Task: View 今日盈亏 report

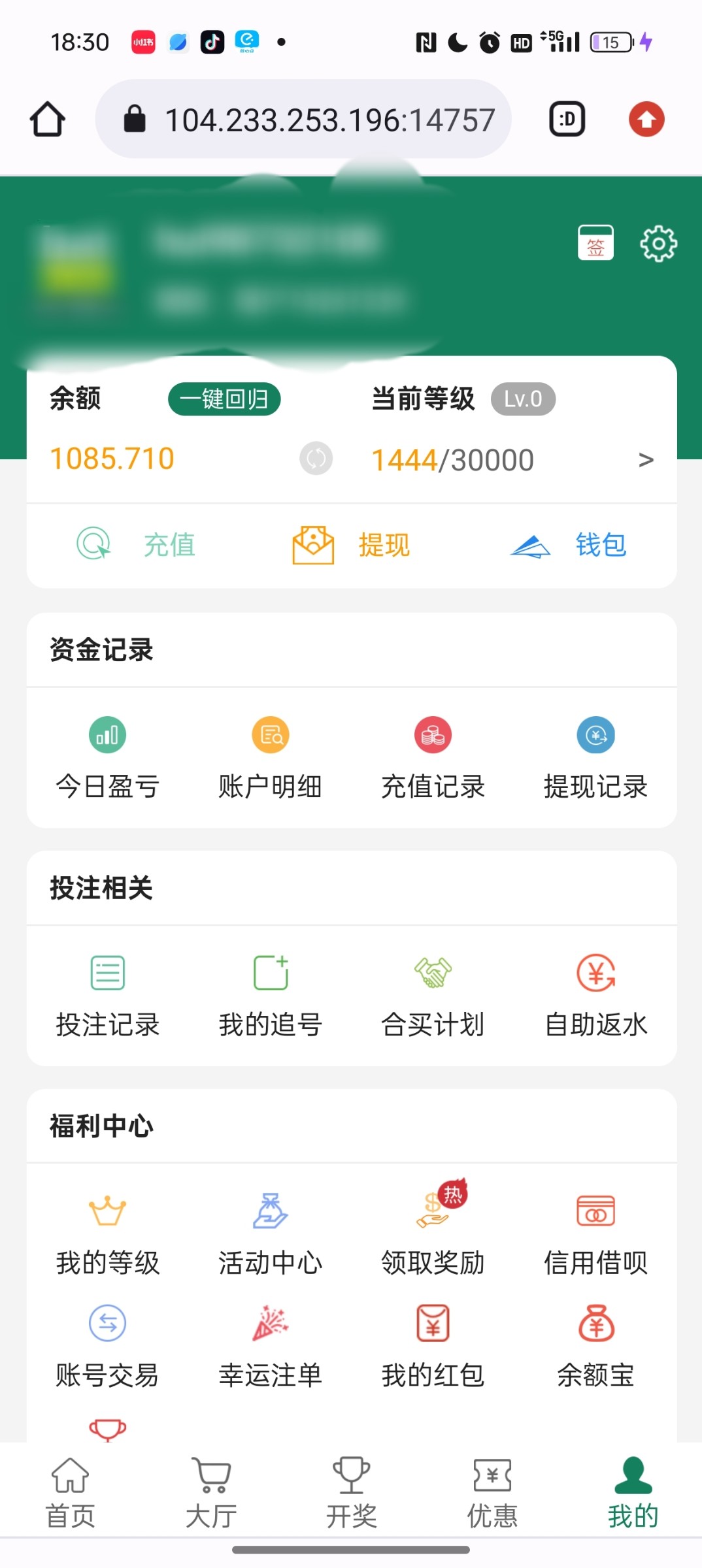Action: point(107,758)
